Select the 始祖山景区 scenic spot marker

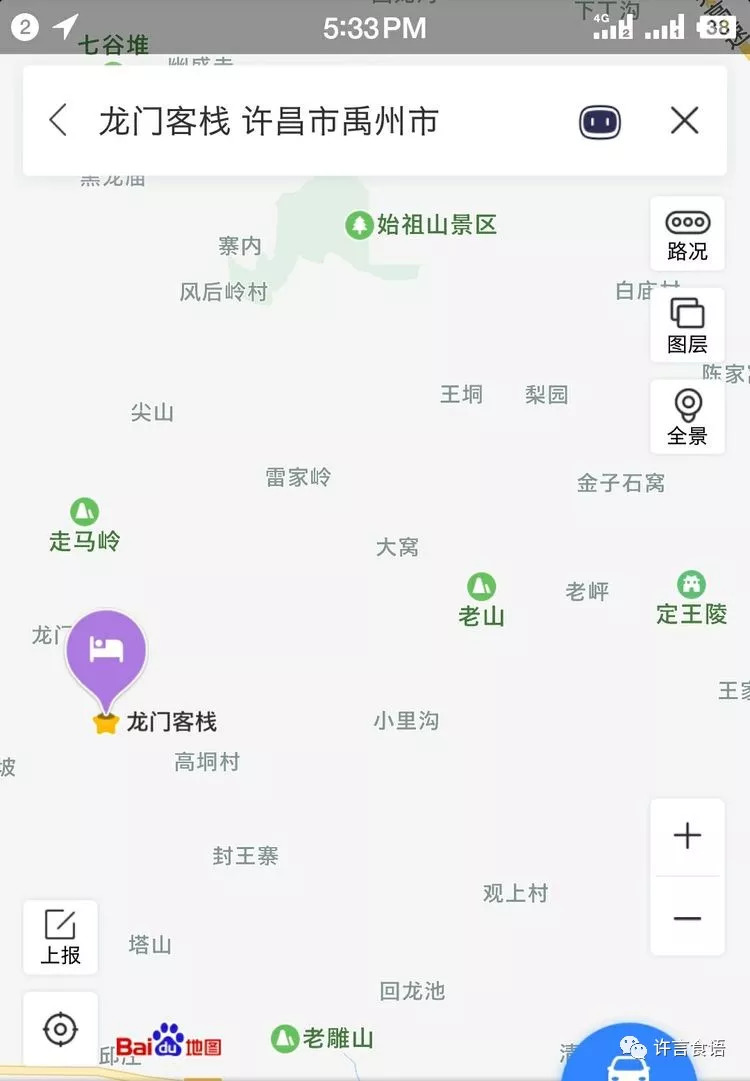[359, 225]
